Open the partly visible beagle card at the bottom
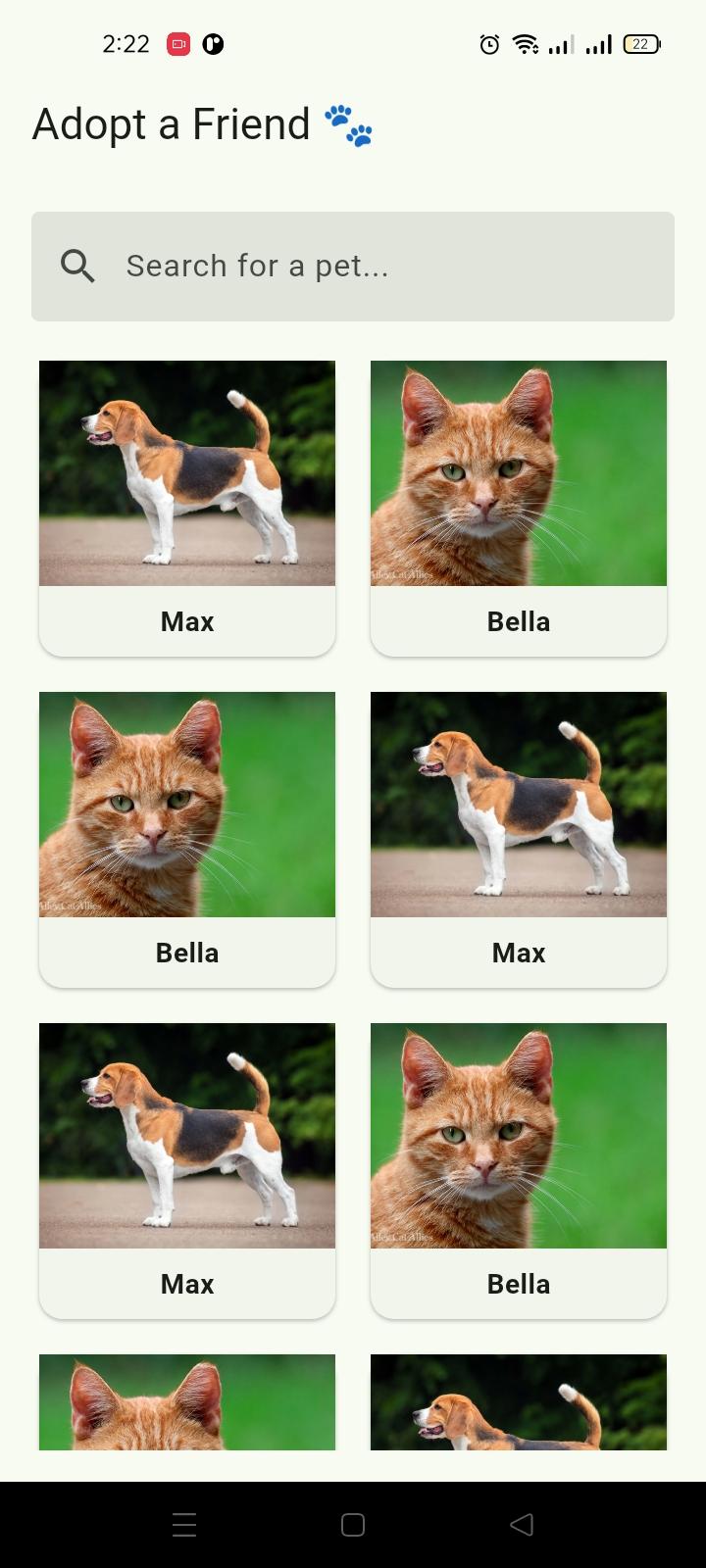 tap(519, 1402)
